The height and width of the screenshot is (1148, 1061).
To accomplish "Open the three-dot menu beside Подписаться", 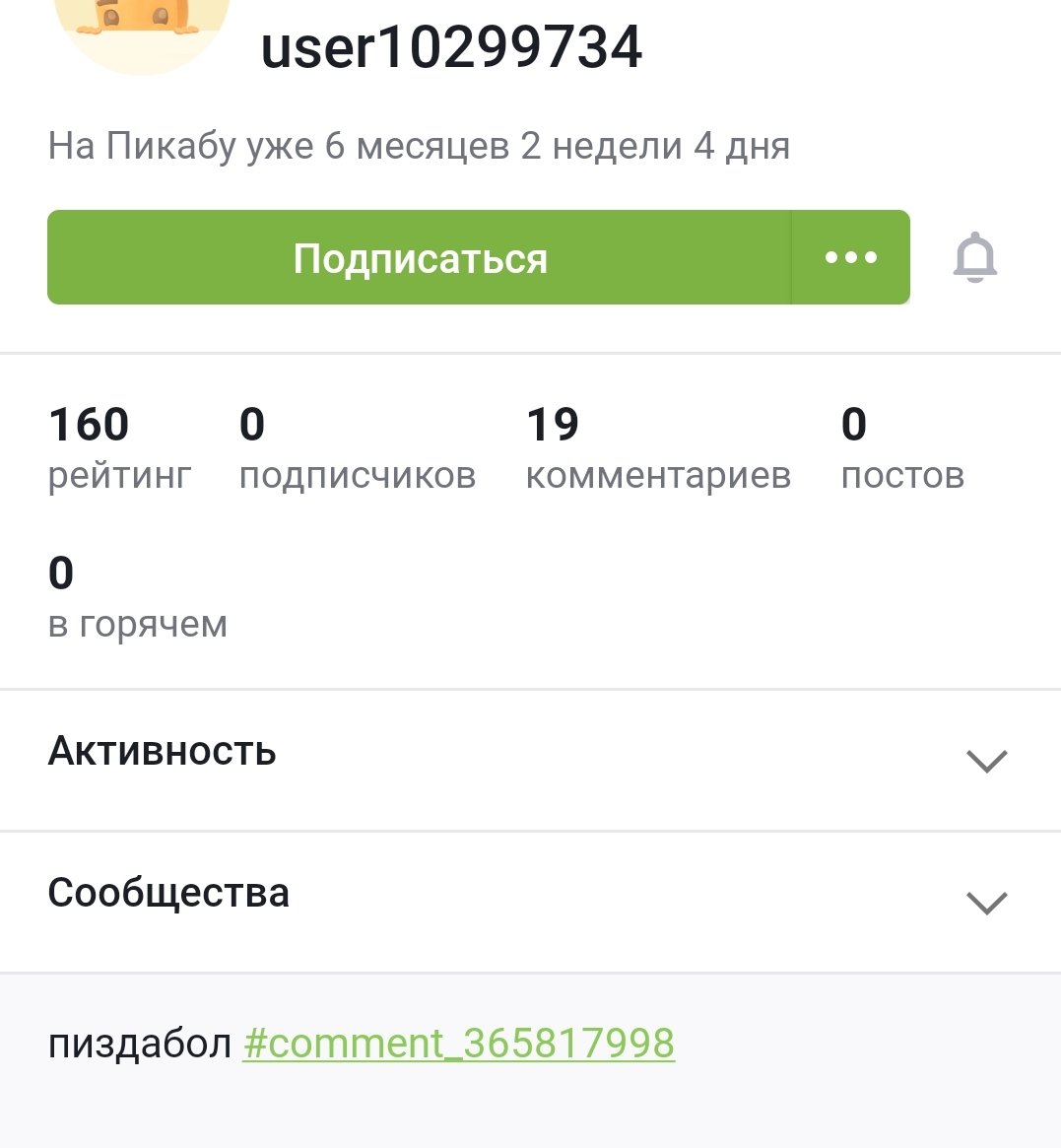I will (x=851, y=258).
